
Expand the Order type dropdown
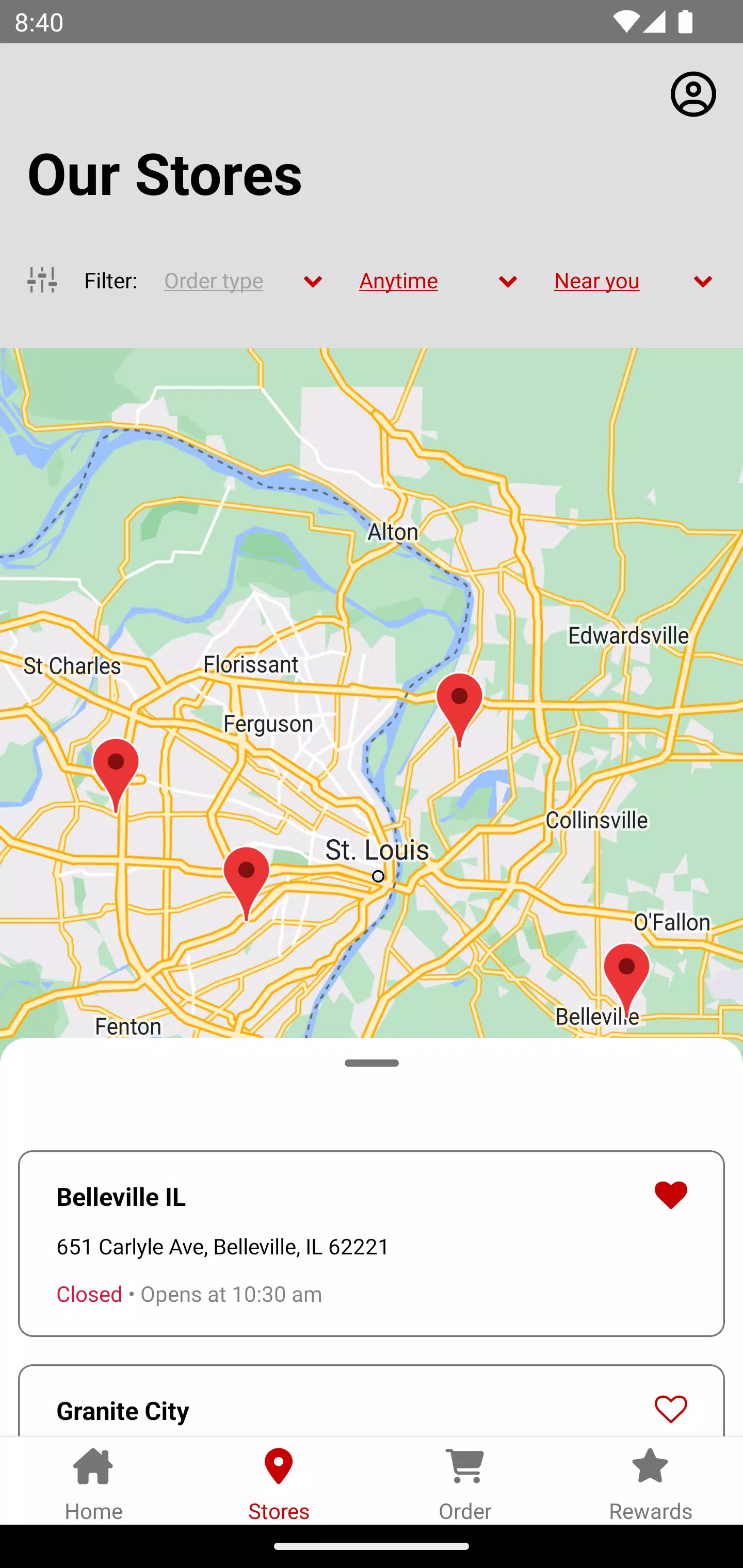tap(243, 281)
